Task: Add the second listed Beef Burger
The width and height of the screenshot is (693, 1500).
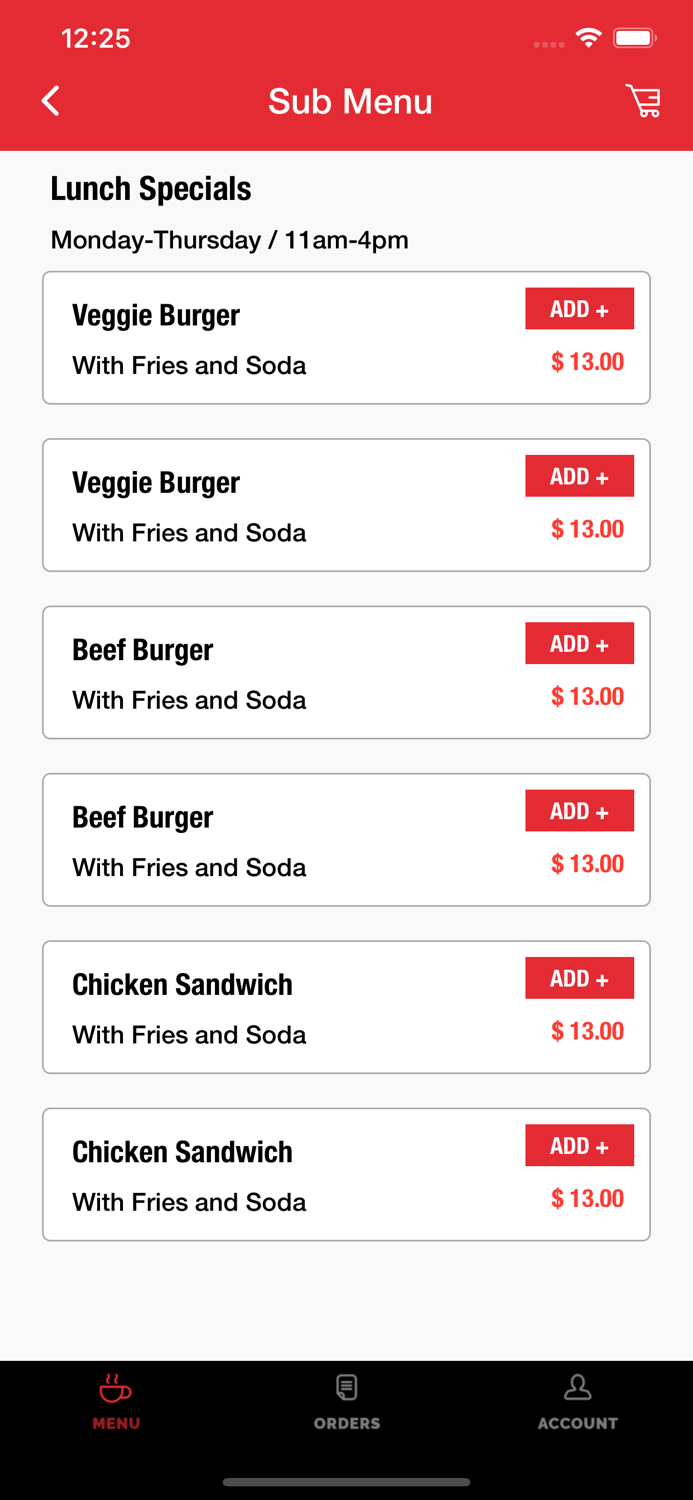Action: pos(579,811)
